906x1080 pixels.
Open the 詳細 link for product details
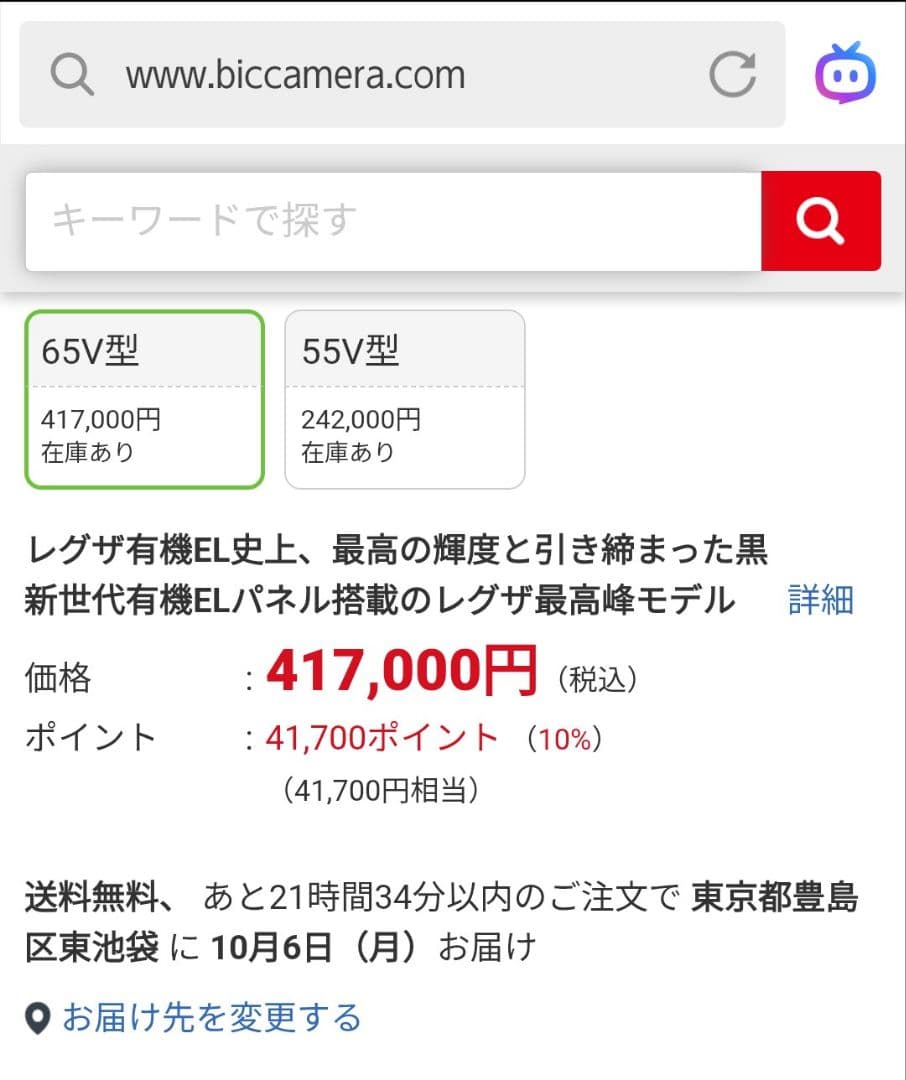pyautogui.click(x=819, y=600)
